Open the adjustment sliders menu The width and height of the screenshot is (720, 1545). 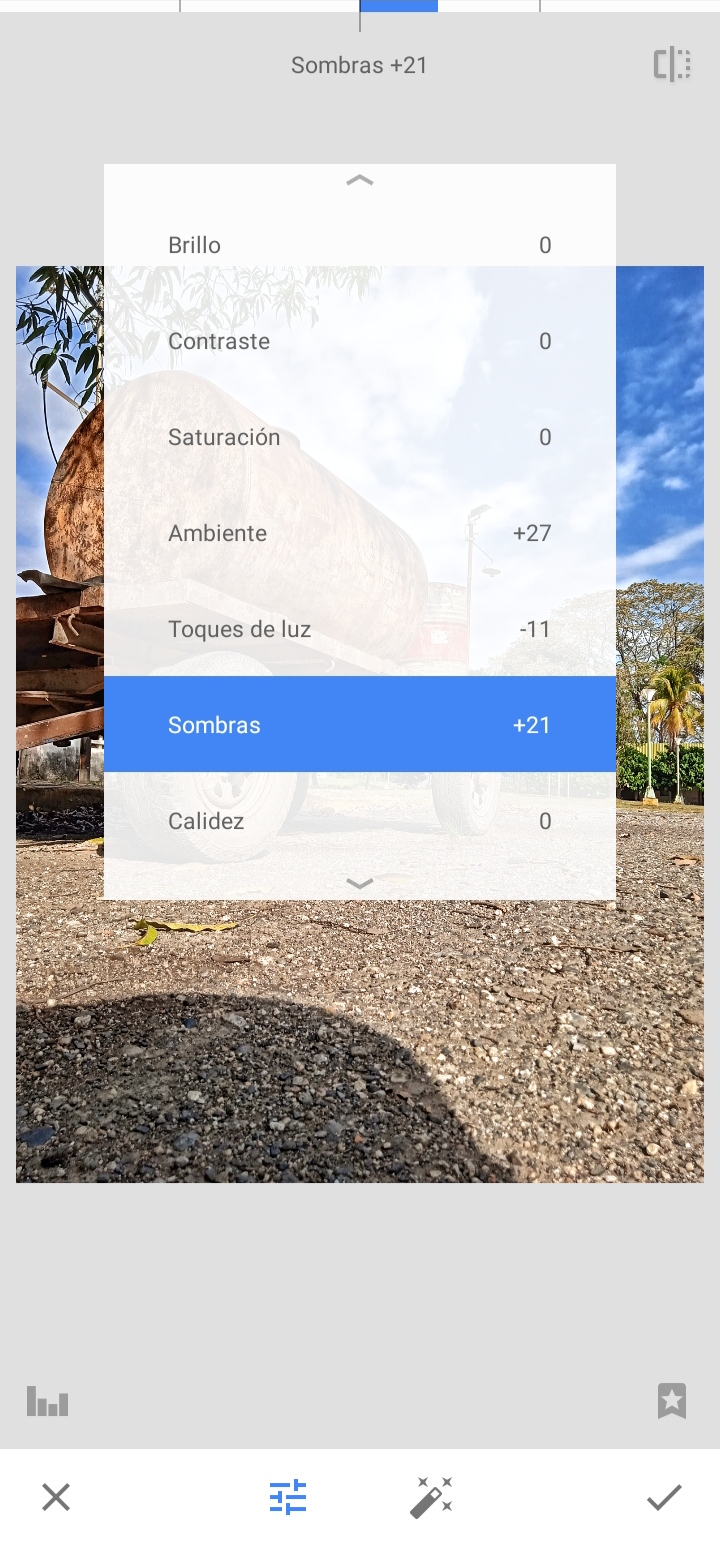(288, 1497)
